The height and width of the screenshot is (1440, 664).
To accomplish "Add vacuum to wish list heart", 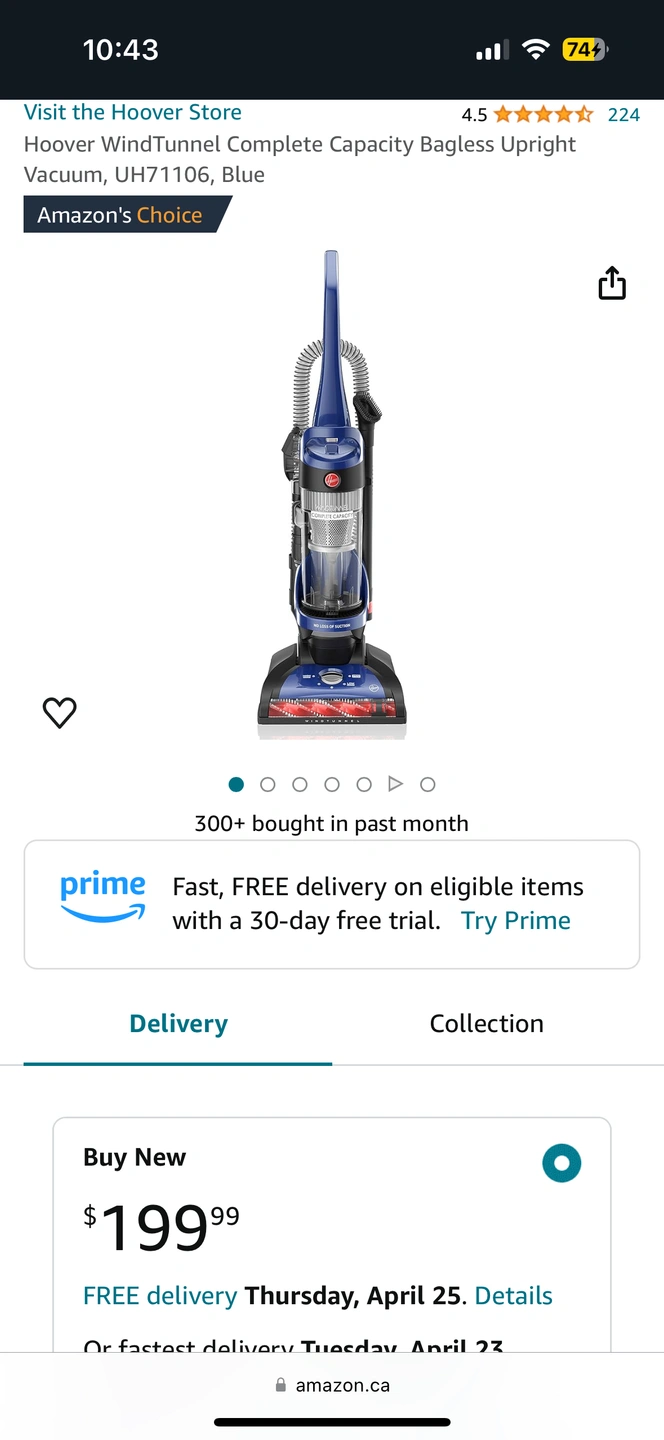I will [x=60, y=712].
